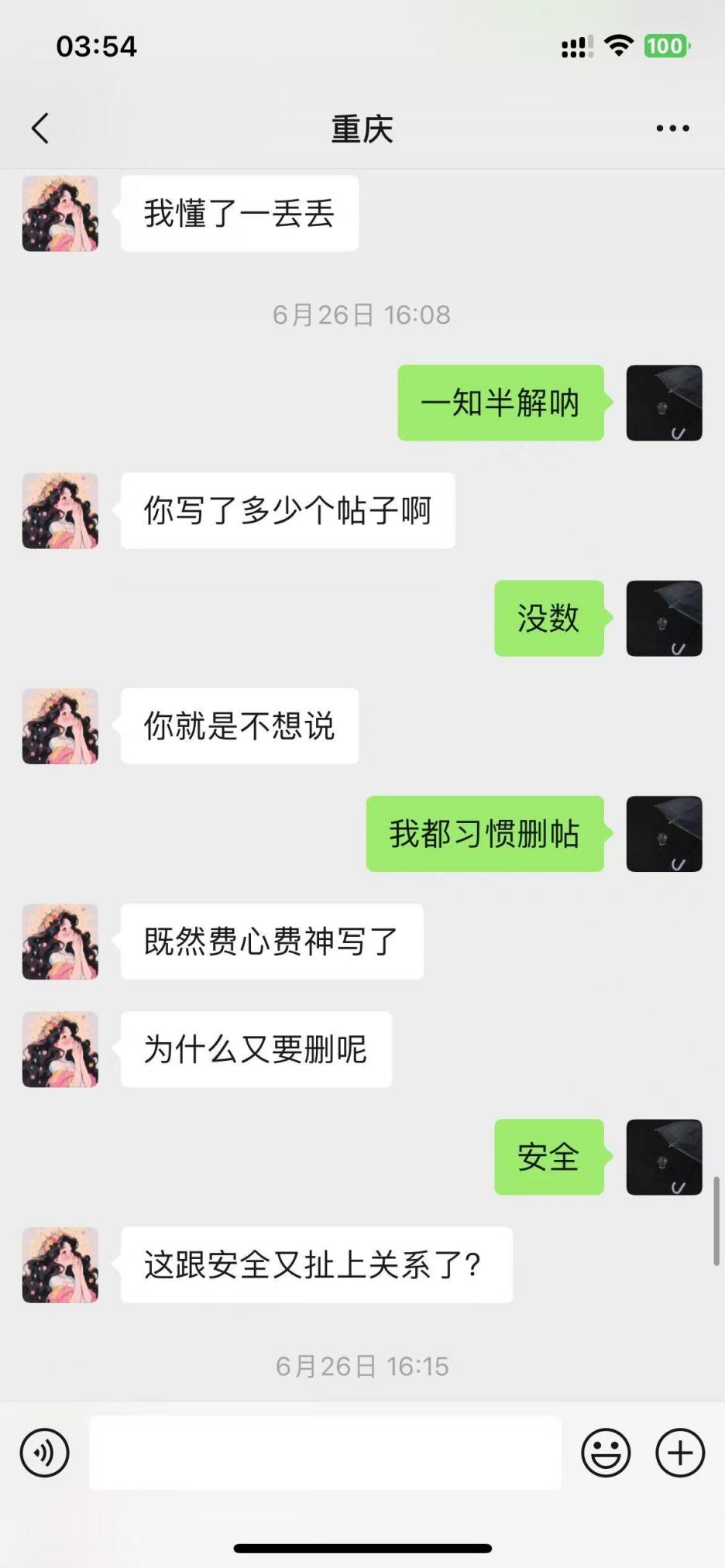The width and height of the screenshot is (725, 1568).
Task: Open the emoji sticker panel
Action: pyautogui.click(x=606, y=1453)
